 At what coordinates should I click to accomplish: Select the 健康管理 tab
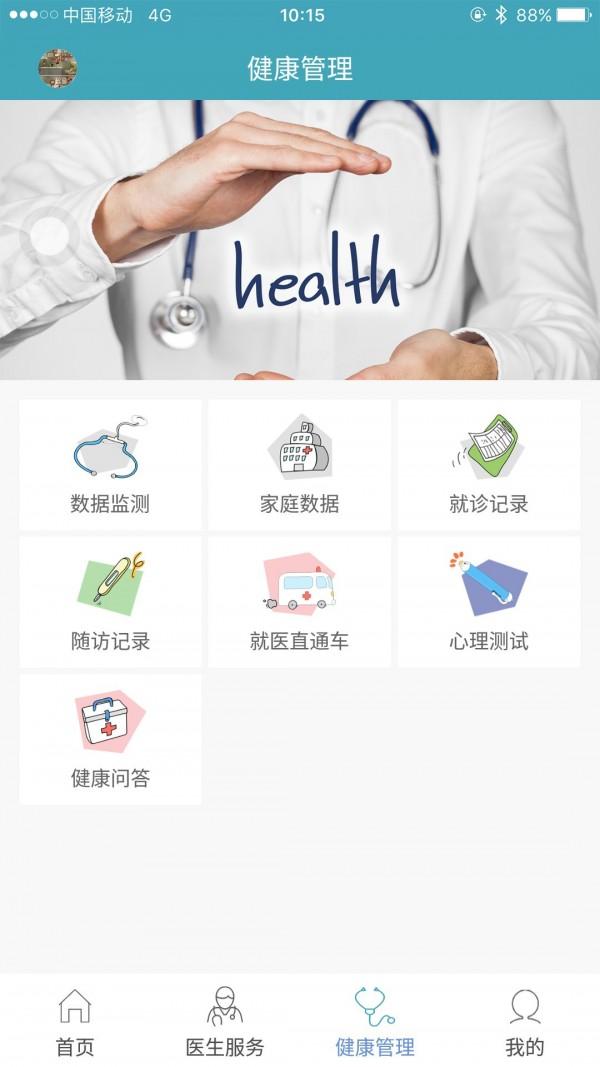click(x=375, y=1021)
